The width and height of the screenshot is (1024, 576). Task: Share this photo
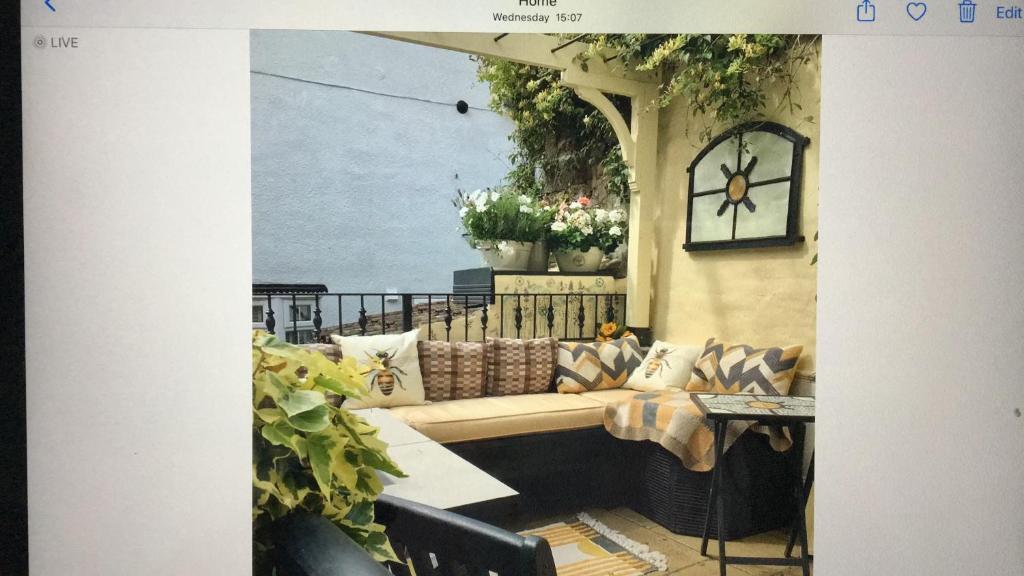pos(866,11)
